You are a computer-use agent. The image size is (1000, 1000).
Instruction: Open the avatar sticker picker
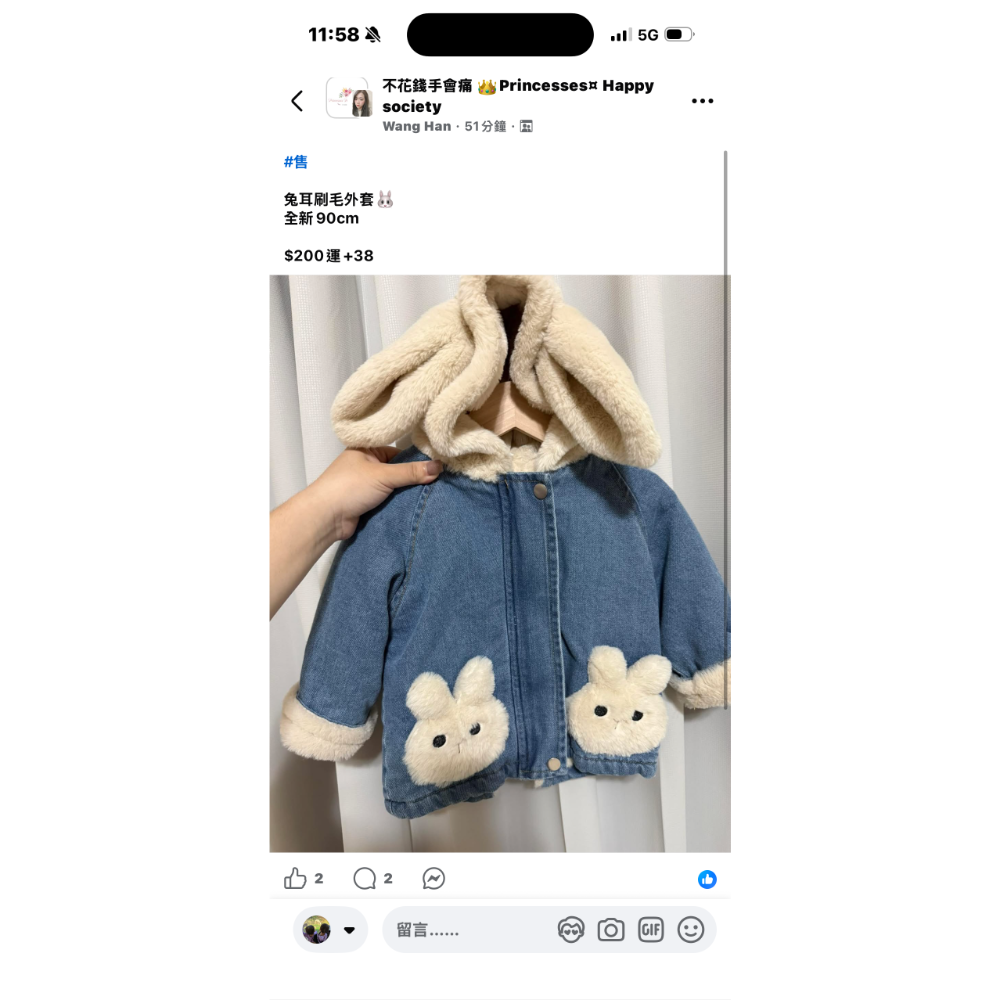coord(571,930)
